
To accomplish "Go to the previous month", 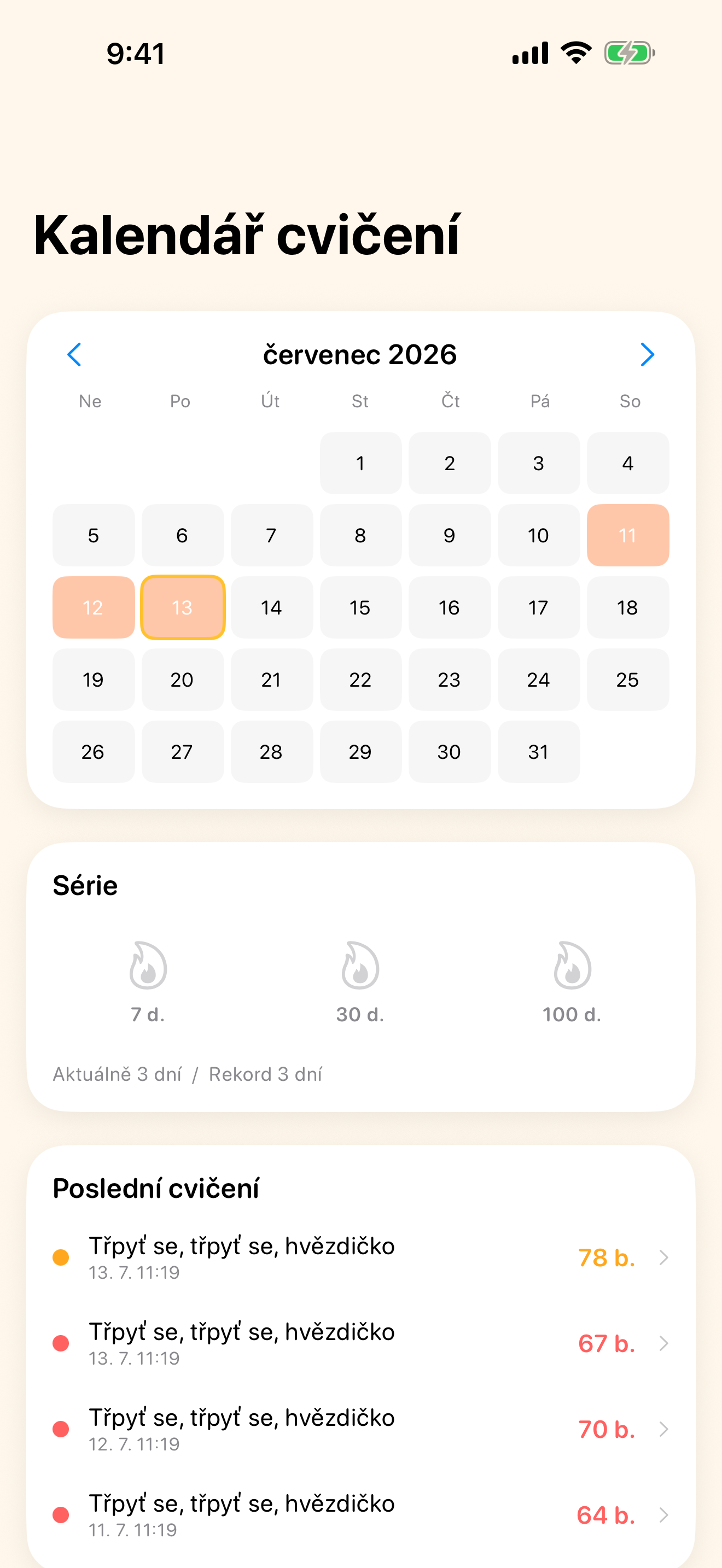I will point(74,354).
